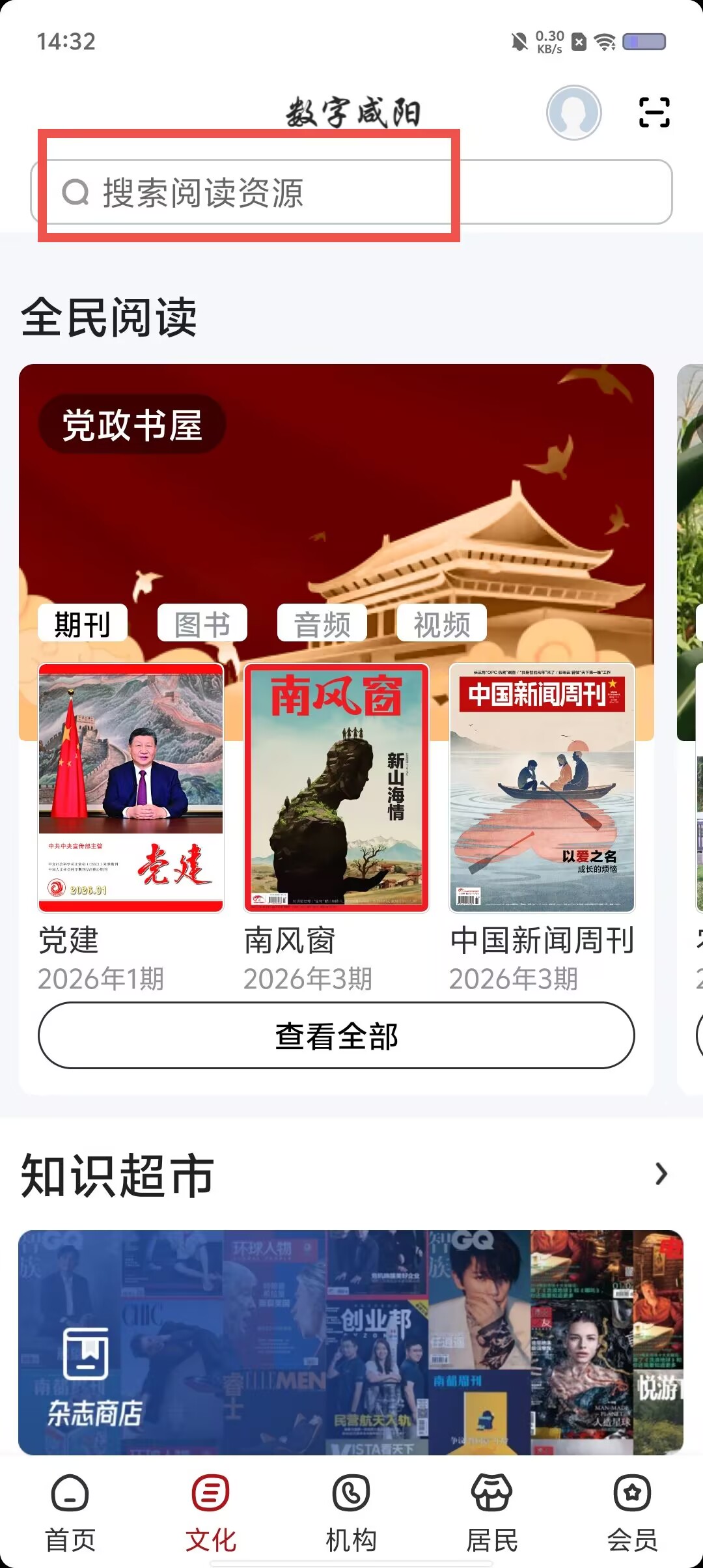Switch to the 视频 tab

[442, 624]
